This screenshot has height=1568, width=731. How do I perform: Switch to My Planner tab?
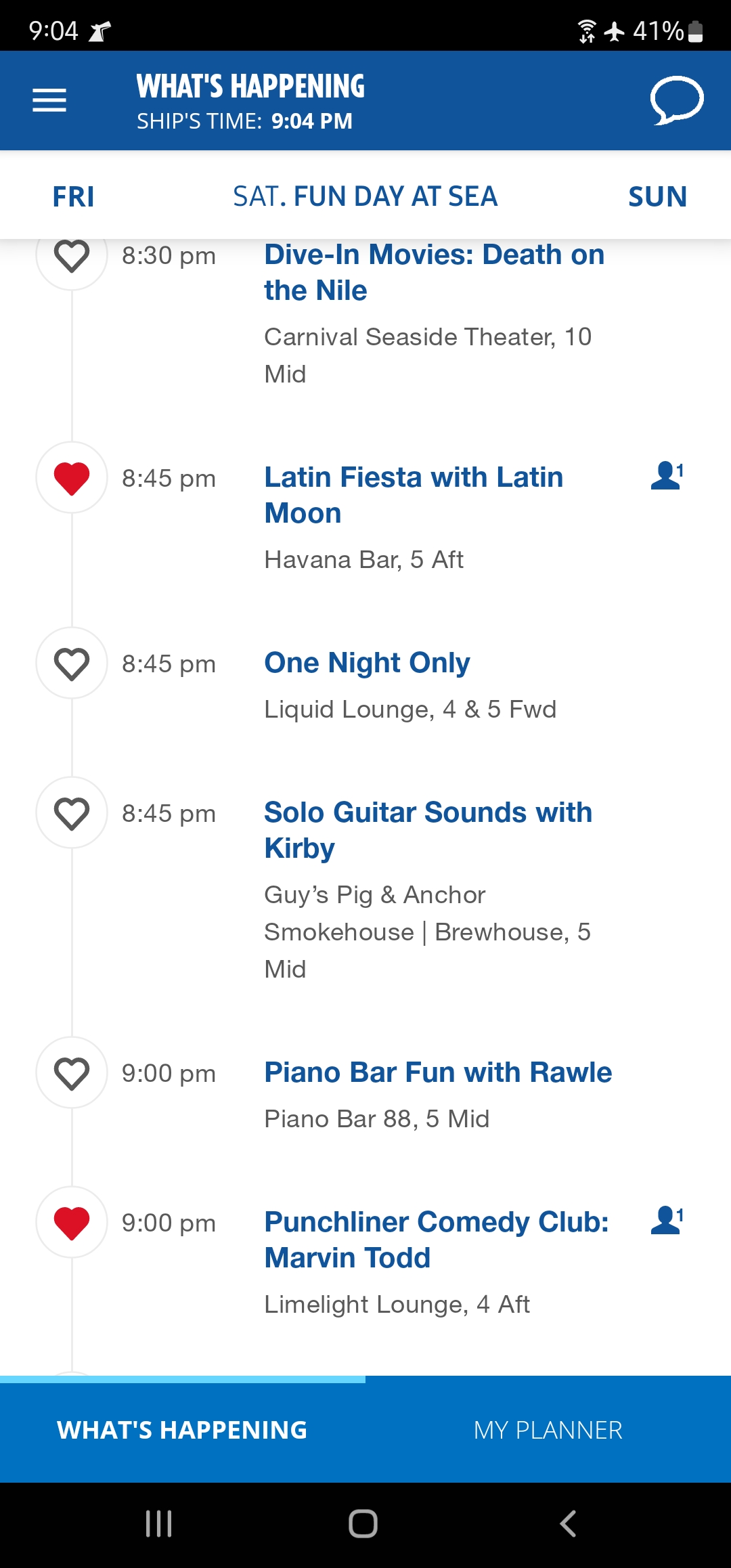point(548,1430)
